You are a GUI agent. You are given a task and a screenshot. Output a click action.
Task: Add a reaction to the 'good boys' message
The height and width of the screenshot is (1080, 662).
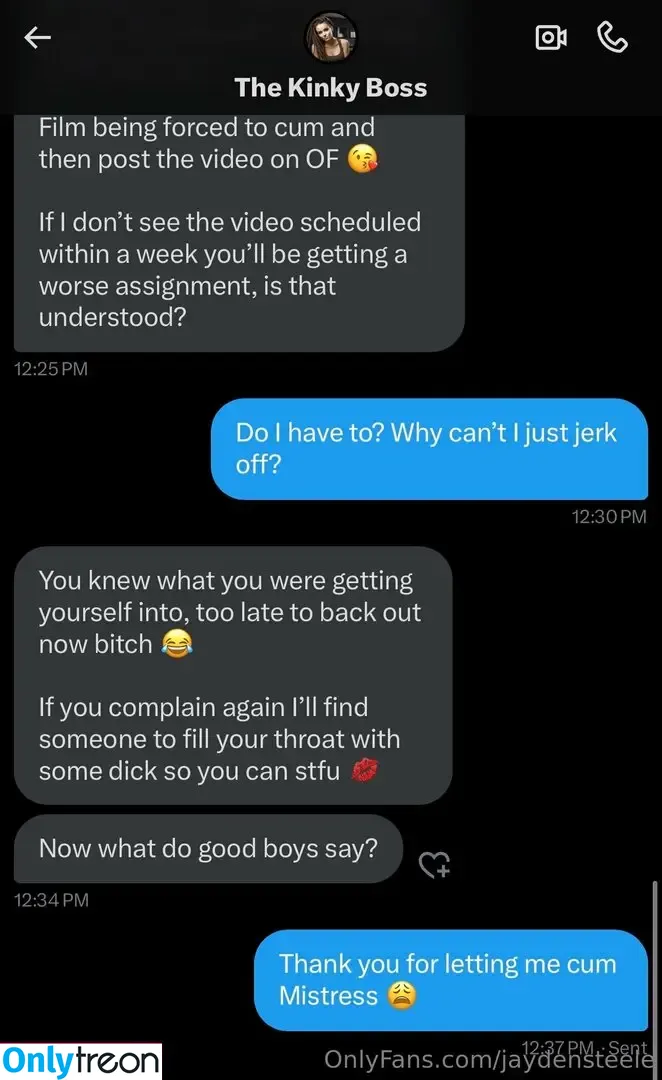tap(434, 865)
